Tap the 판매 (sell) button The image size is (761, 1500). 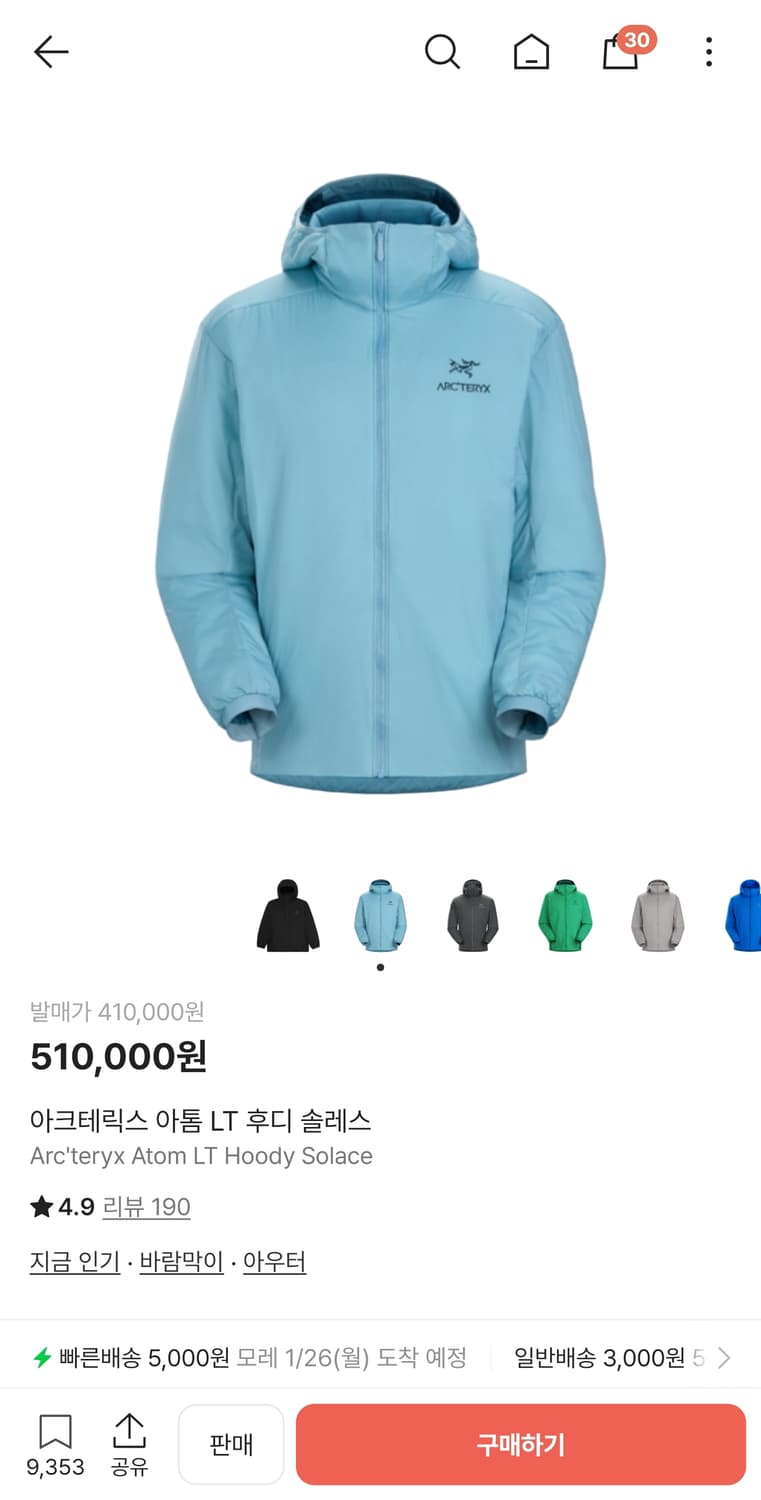click(x=231, y=1444)
